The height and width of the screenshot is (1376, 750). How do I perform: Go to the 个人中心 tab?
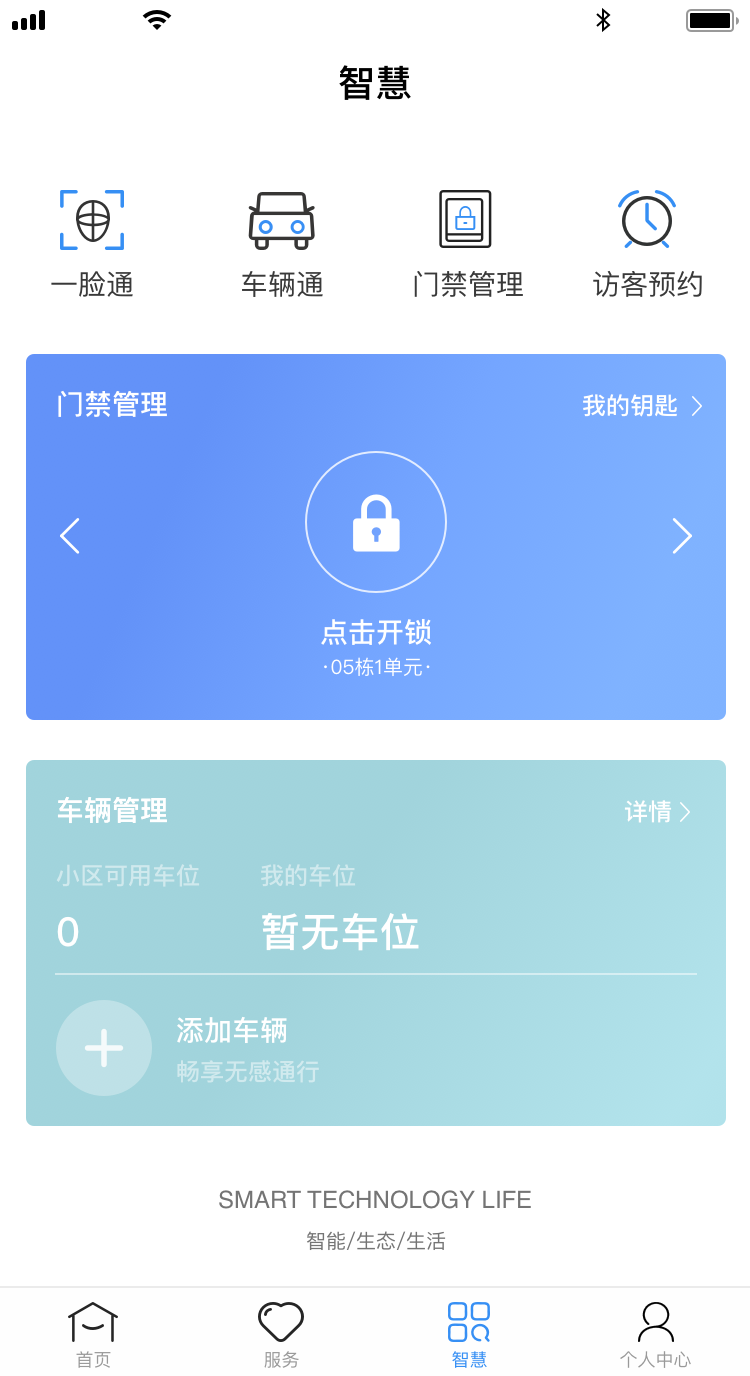point(655,1335)
